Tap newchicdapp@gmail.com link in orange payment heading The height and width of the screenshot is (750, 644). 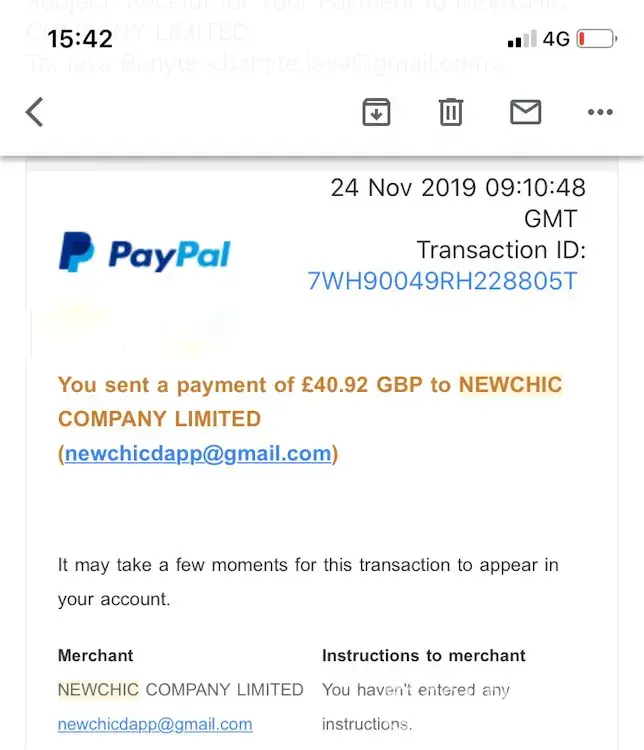(198, 453)
